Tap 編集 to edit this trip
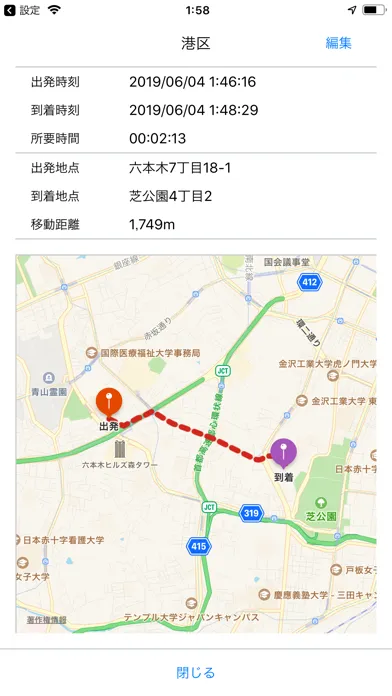Viewport: 392px width, 696px height. [x=338, y=43]
